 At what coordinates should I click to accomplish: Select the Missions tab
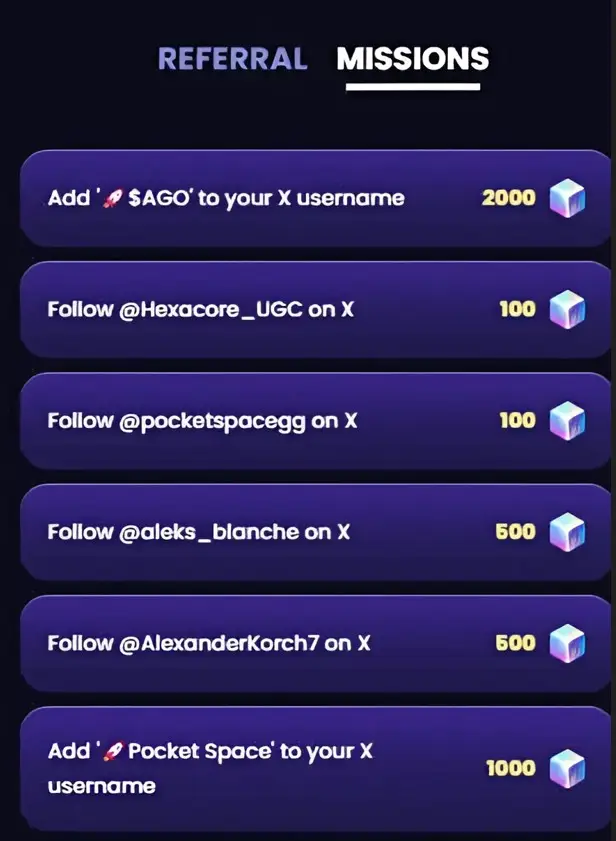[412, 59]
